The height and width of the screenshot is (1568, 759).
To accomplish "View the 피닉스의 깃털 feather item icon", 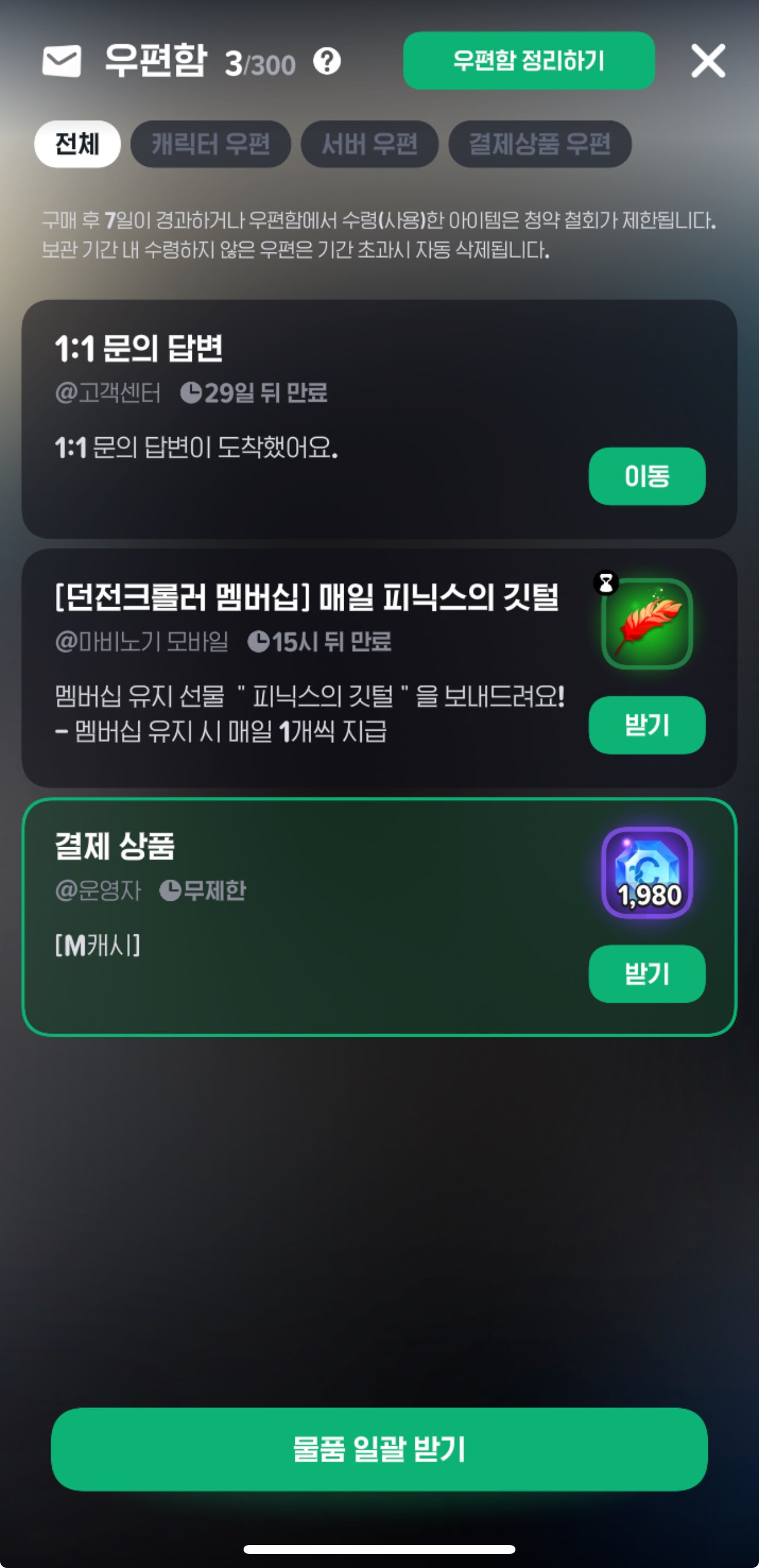I will pyautogui.click(x=647, y=623).
